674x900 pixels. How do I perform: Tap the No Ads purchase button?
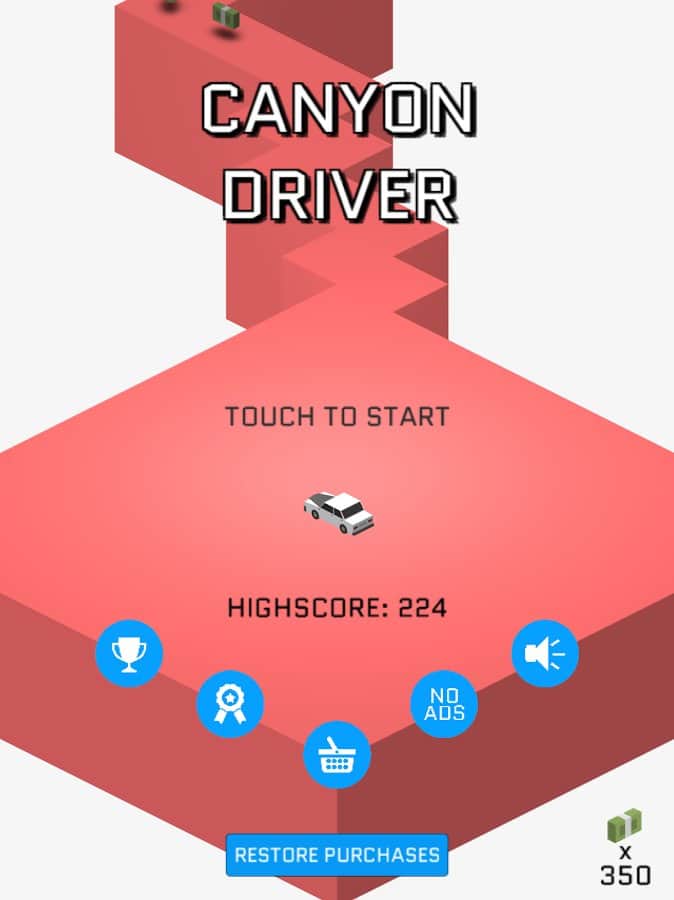click(444, 704)
